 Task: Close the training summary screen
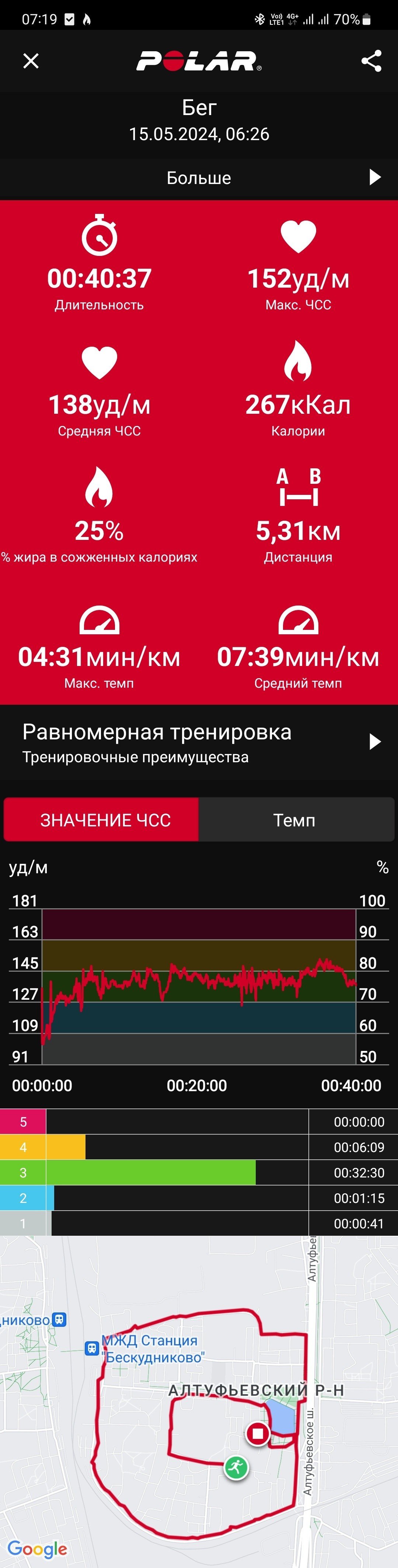pyautogui.click(x=31, y=61)
